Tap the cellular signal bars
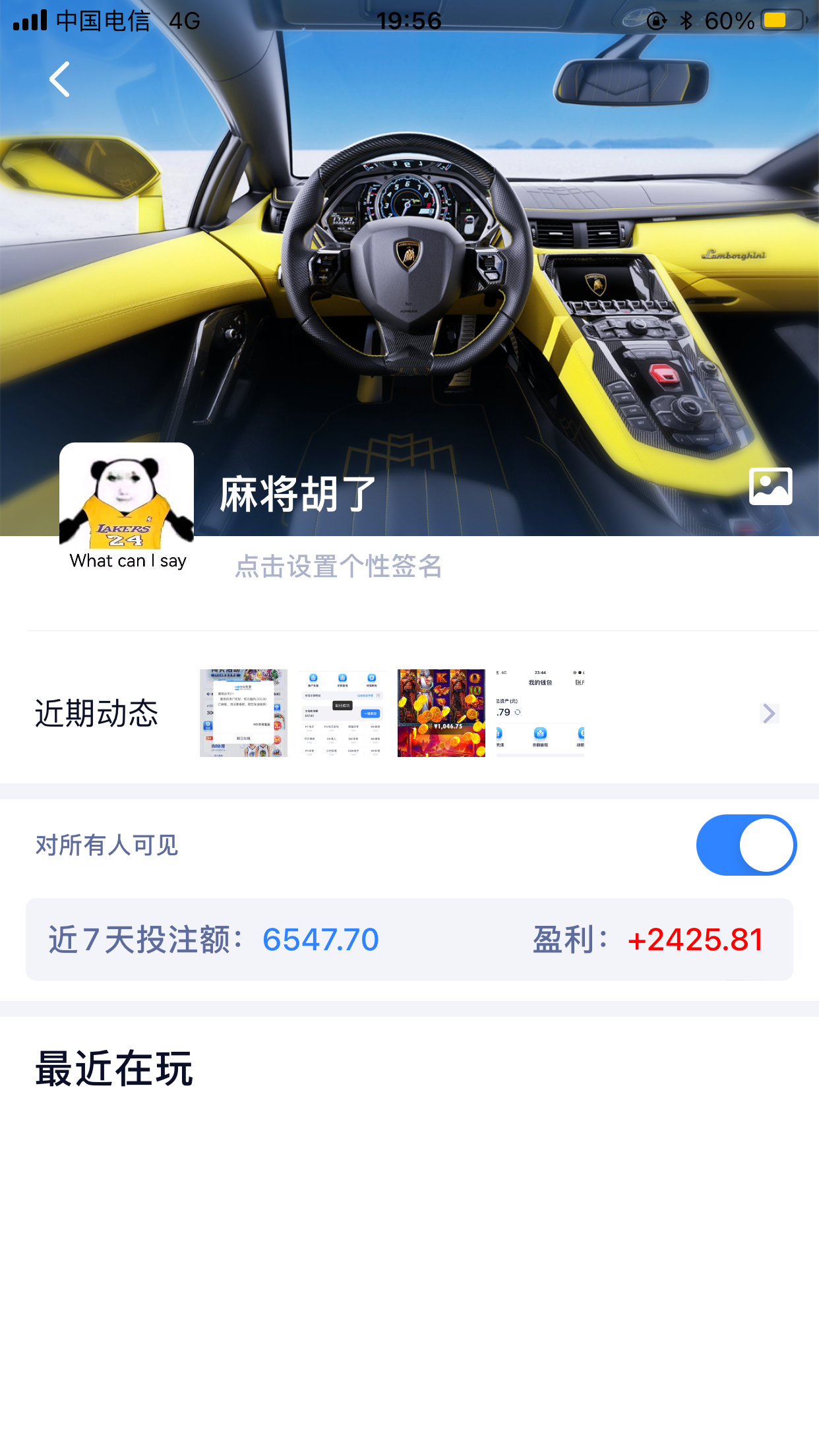 pyautogui.click(x=31, y=20)
